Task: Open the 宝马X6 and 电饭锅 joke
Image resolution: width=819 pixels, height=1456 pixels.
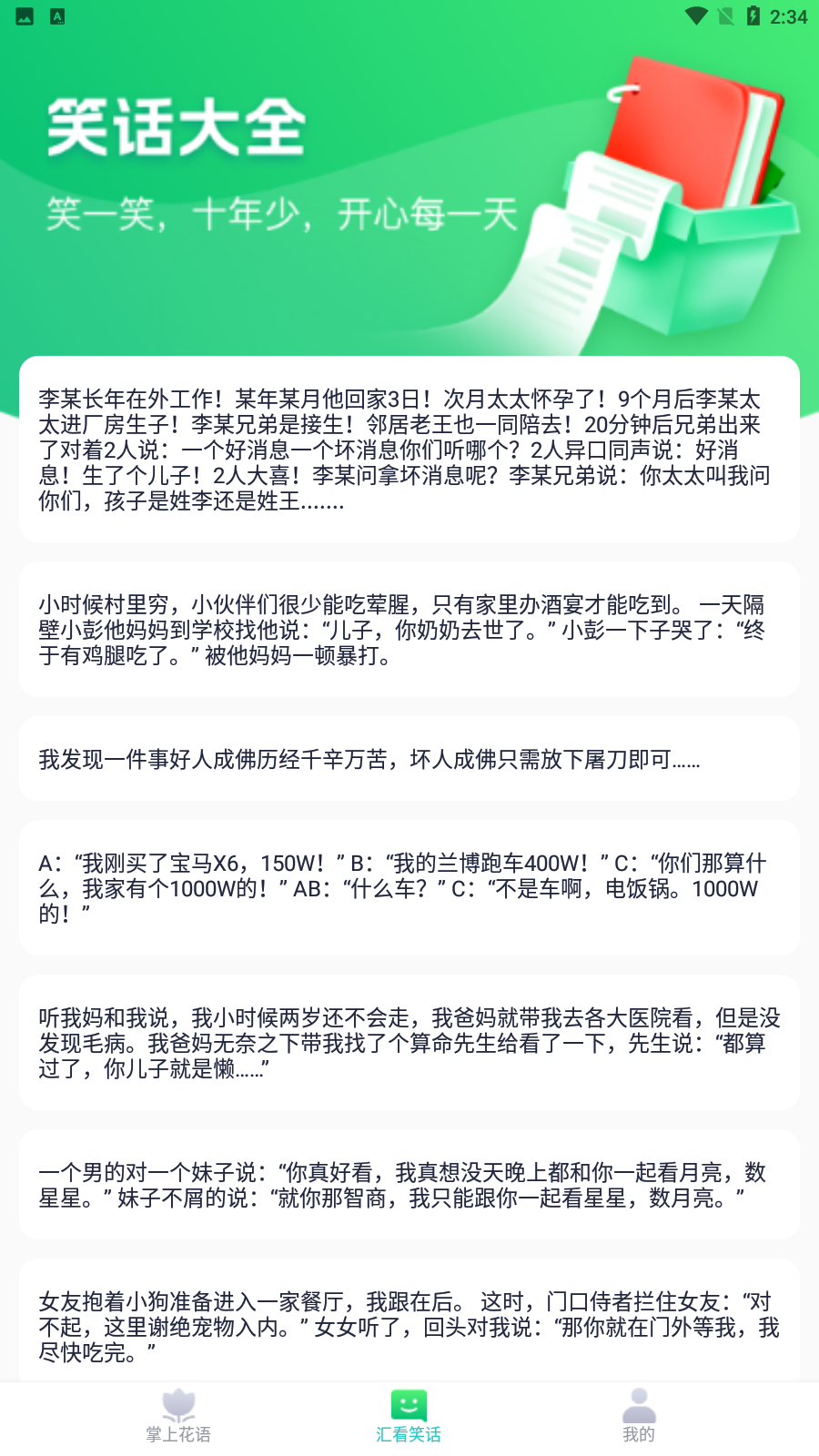Action: (409, 888)
